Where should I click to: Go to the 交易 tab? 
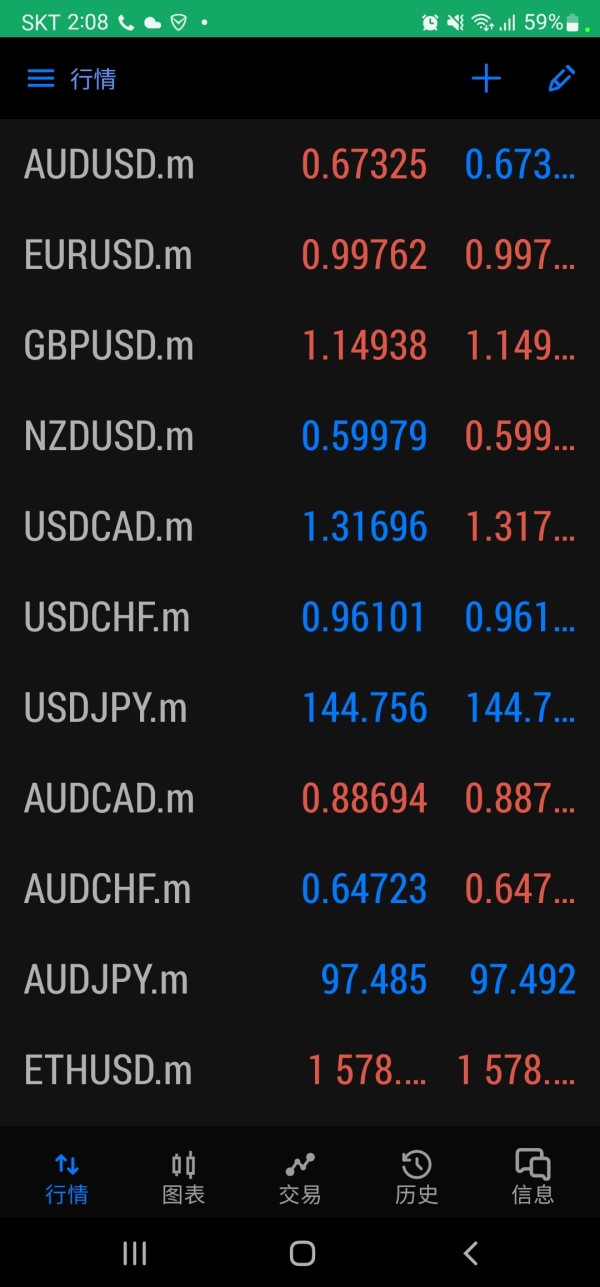point(300,1177)
